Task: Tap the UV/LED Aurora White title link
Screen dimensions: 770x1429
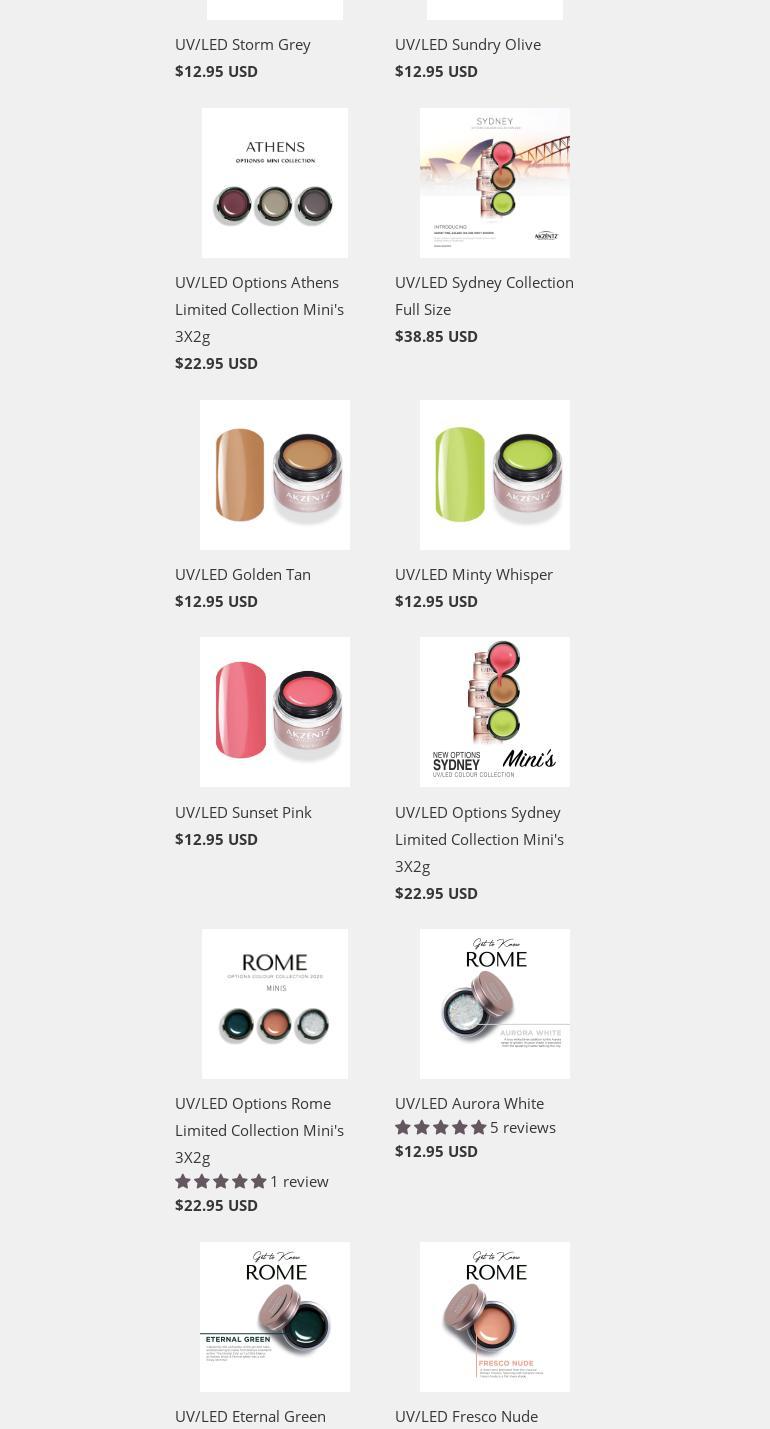Action: pyautogui.click(x=470, y=1103)
